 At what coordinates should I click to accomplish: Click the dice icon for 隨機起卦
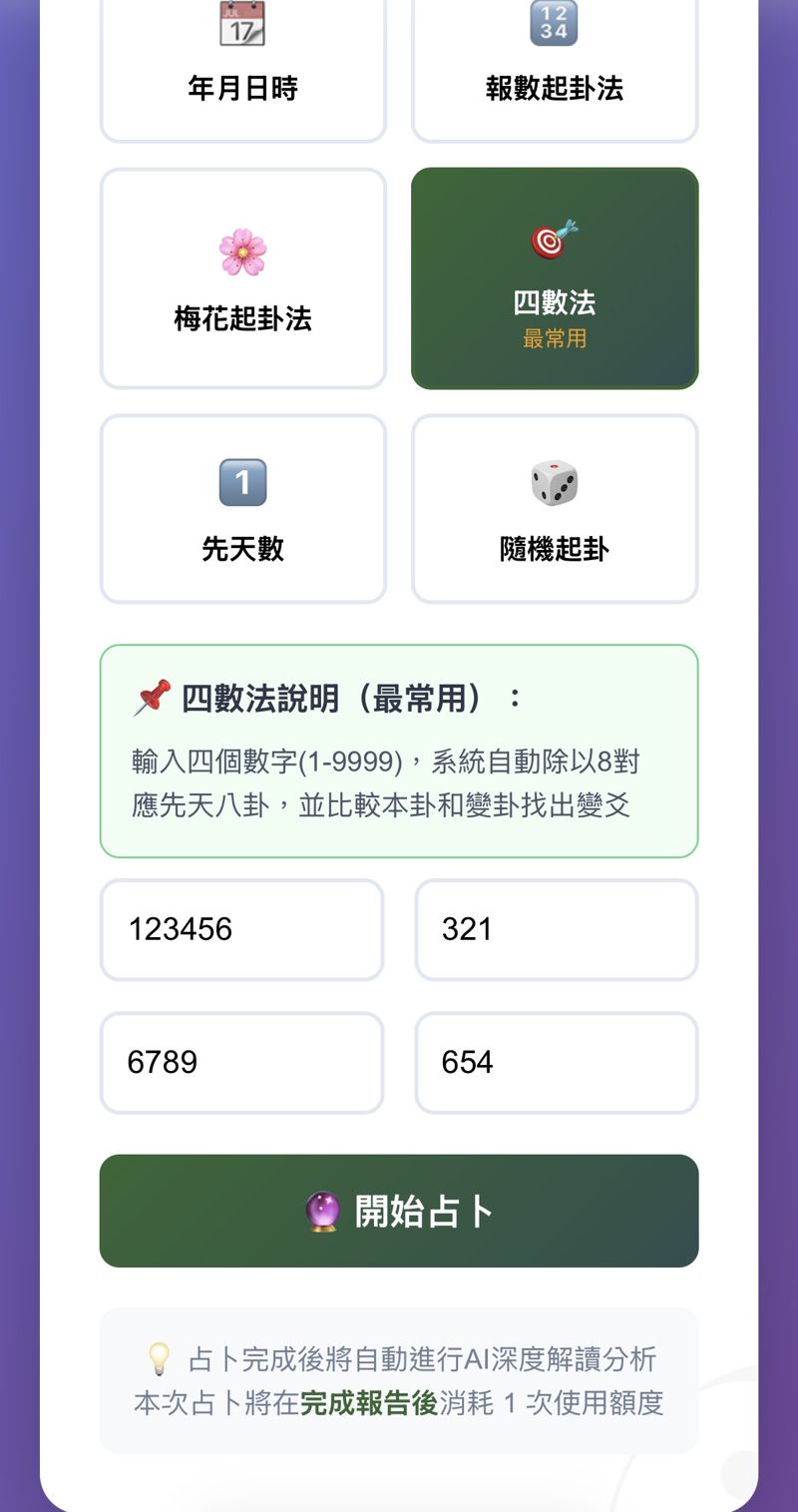coord(555,481)
